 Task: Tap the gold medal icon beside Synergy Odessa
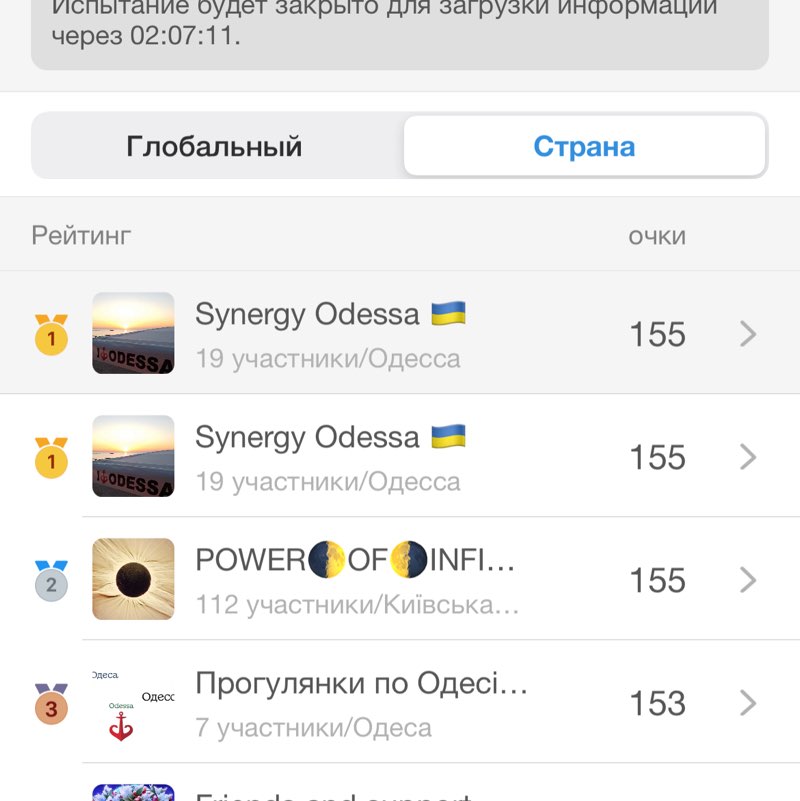point(50,333)
